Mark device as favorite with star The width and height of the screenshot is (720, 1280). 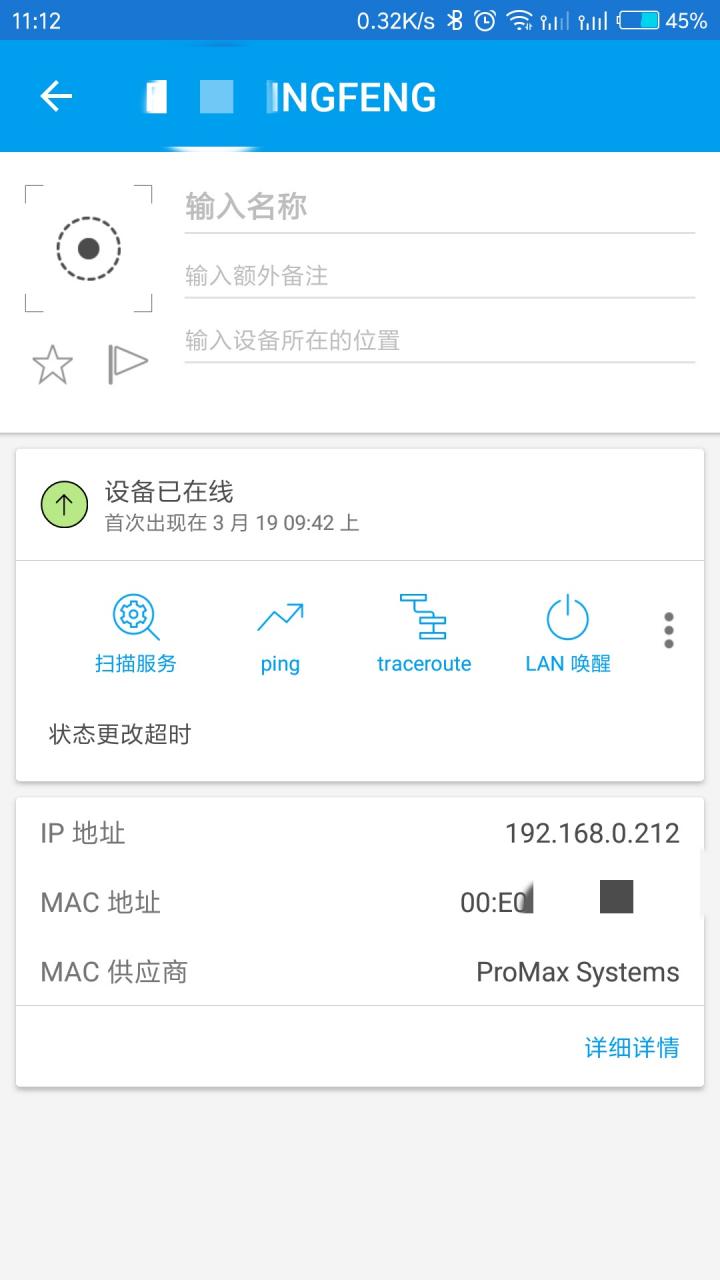pos(52,364)
